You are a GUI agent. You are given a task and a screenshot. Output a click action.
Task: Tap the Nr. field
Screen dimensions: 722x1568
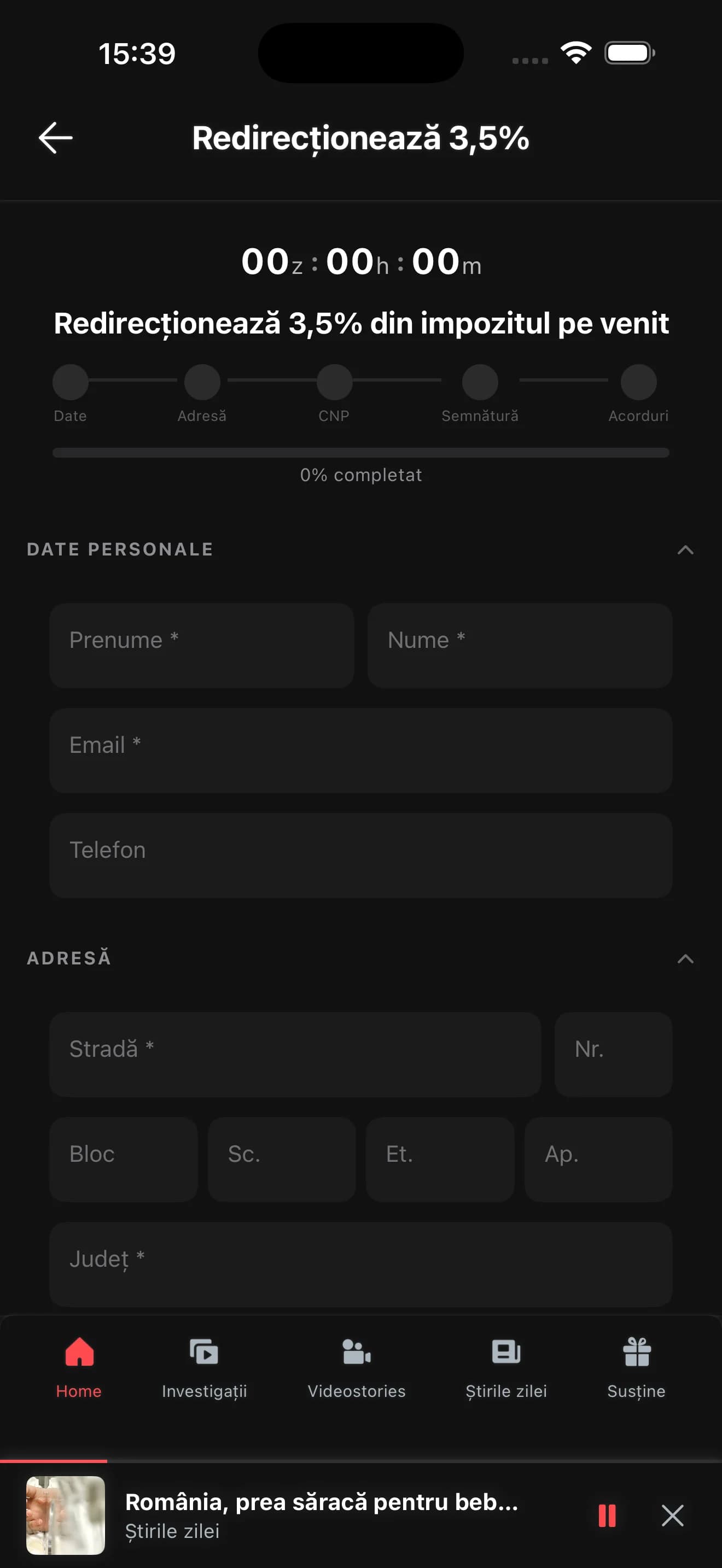coord(614,1054)
